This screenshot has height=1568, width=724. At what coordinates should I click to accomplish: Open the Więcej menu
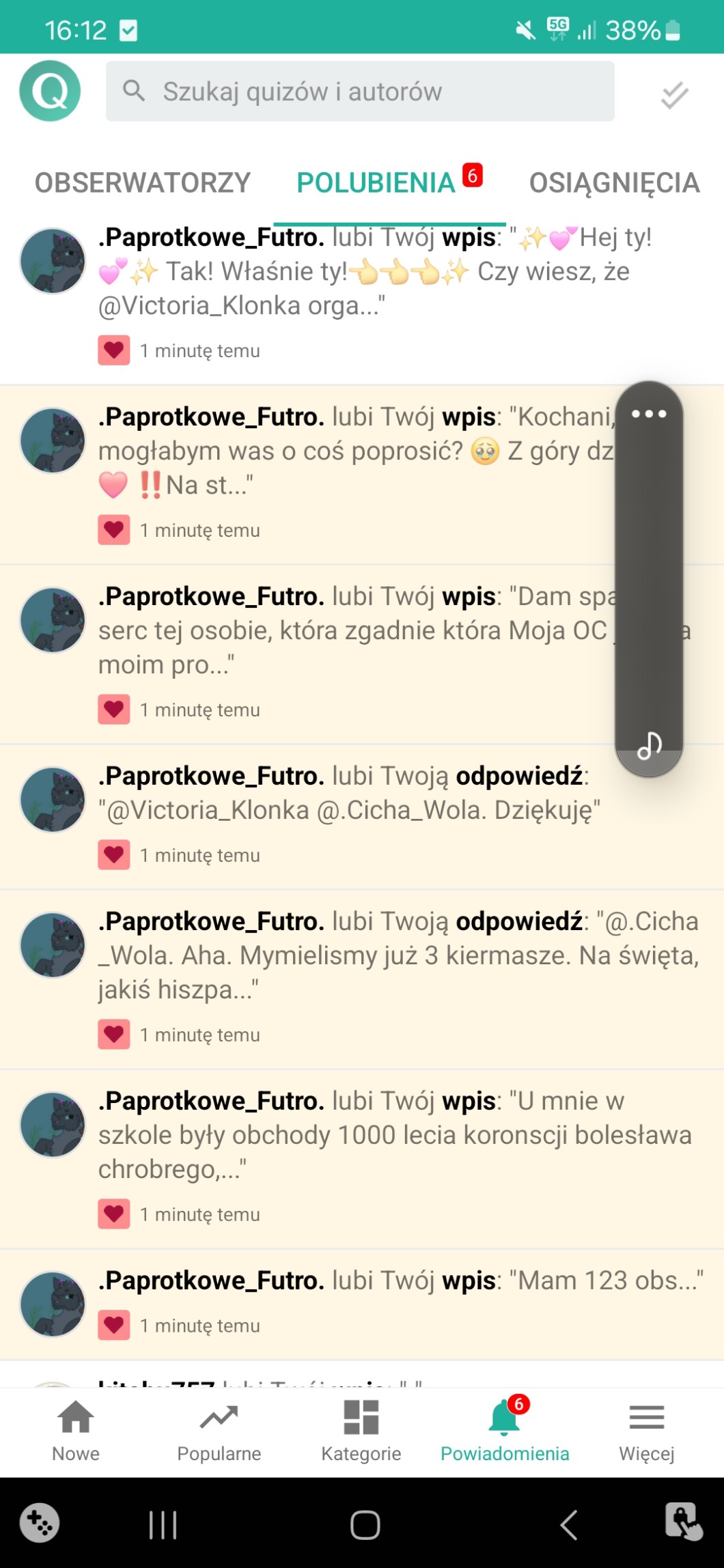click(646, 1429)
